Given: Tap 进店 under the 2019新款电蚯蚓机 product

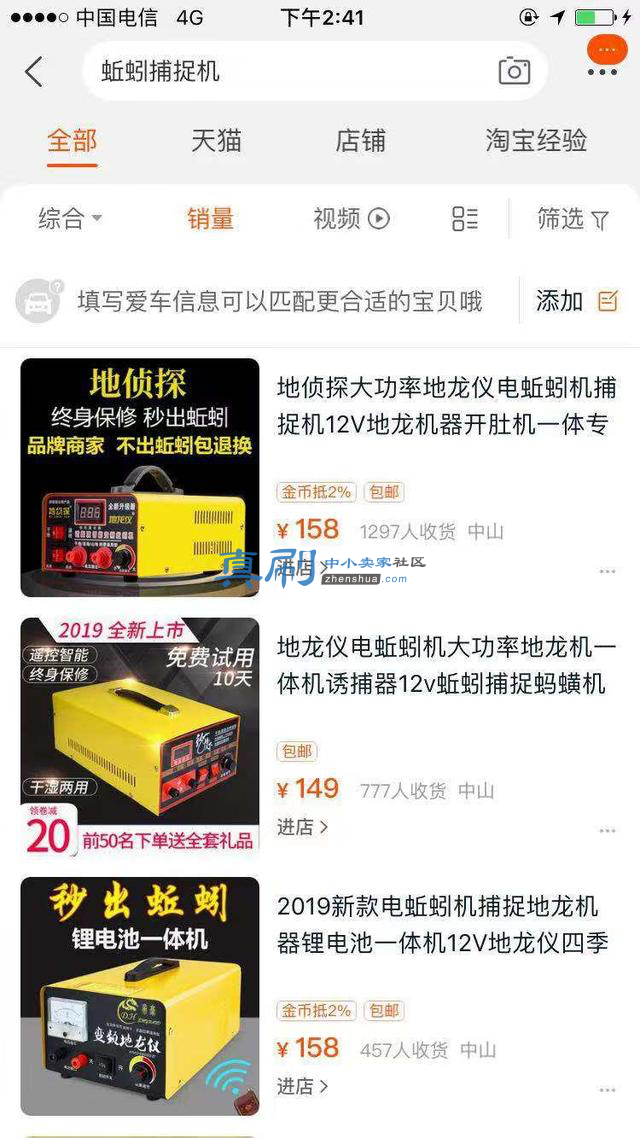Looking at the screenshot, I should click(x=303, y=1086).
